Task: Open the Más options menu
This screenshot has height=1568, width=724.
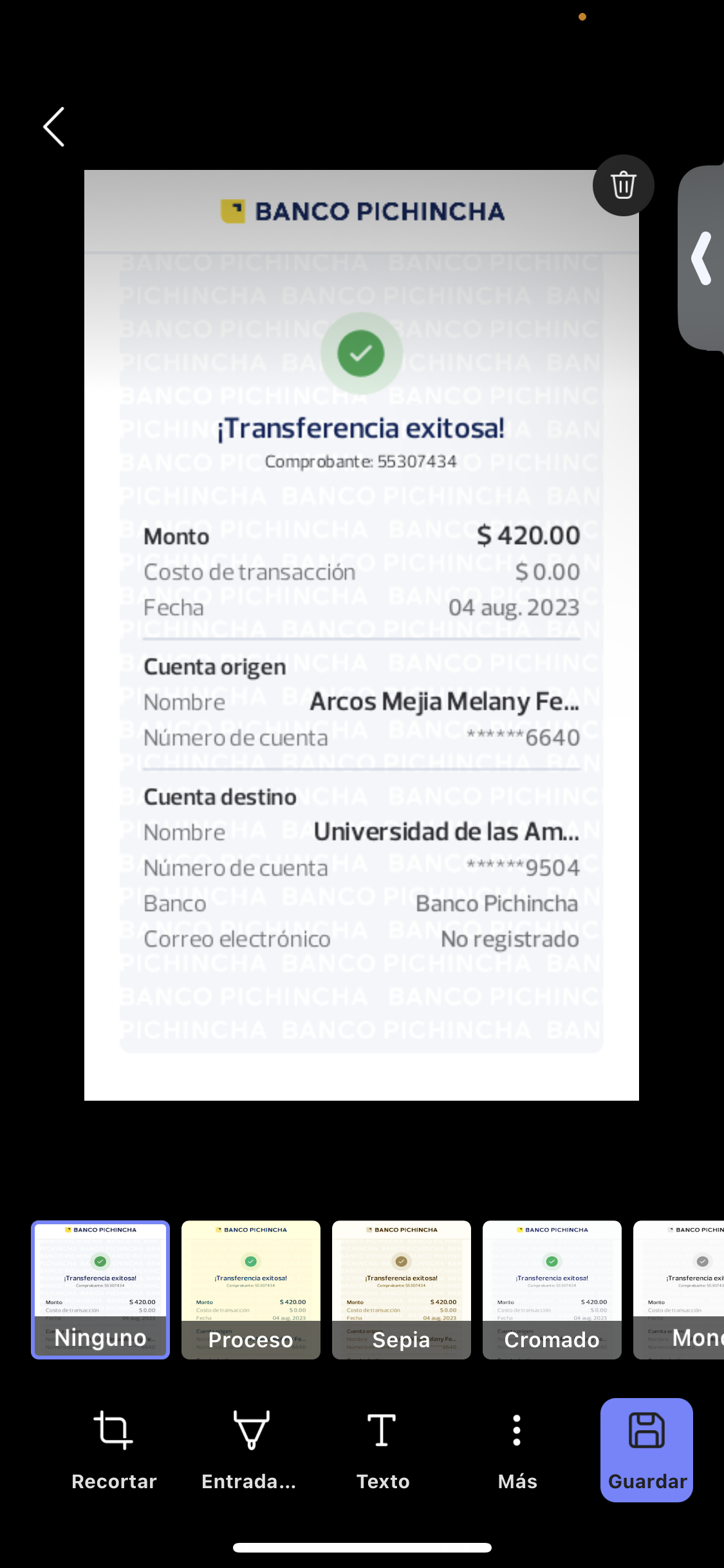Action: (517, 1449)
